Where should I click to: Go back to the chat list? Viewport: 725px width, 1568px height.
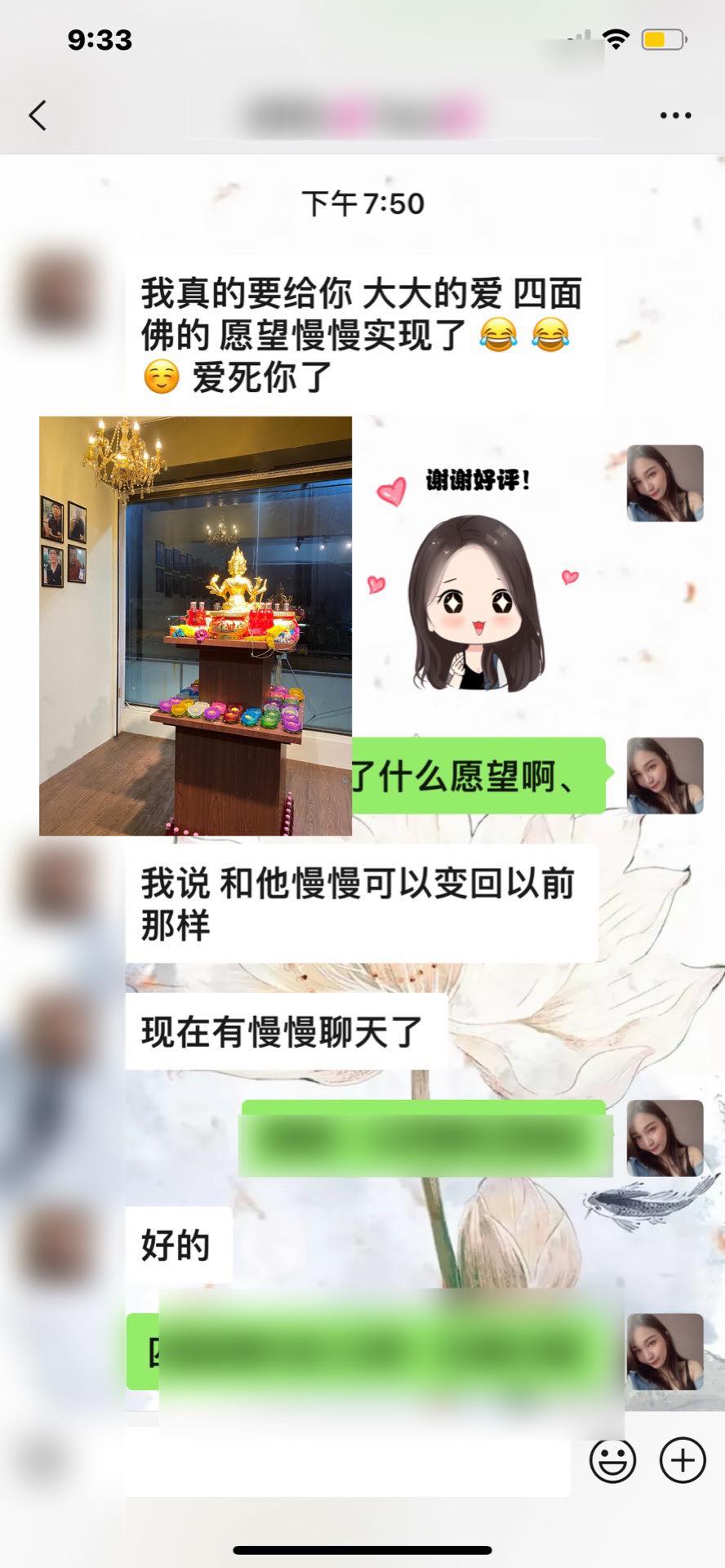[x=38, y=115]
